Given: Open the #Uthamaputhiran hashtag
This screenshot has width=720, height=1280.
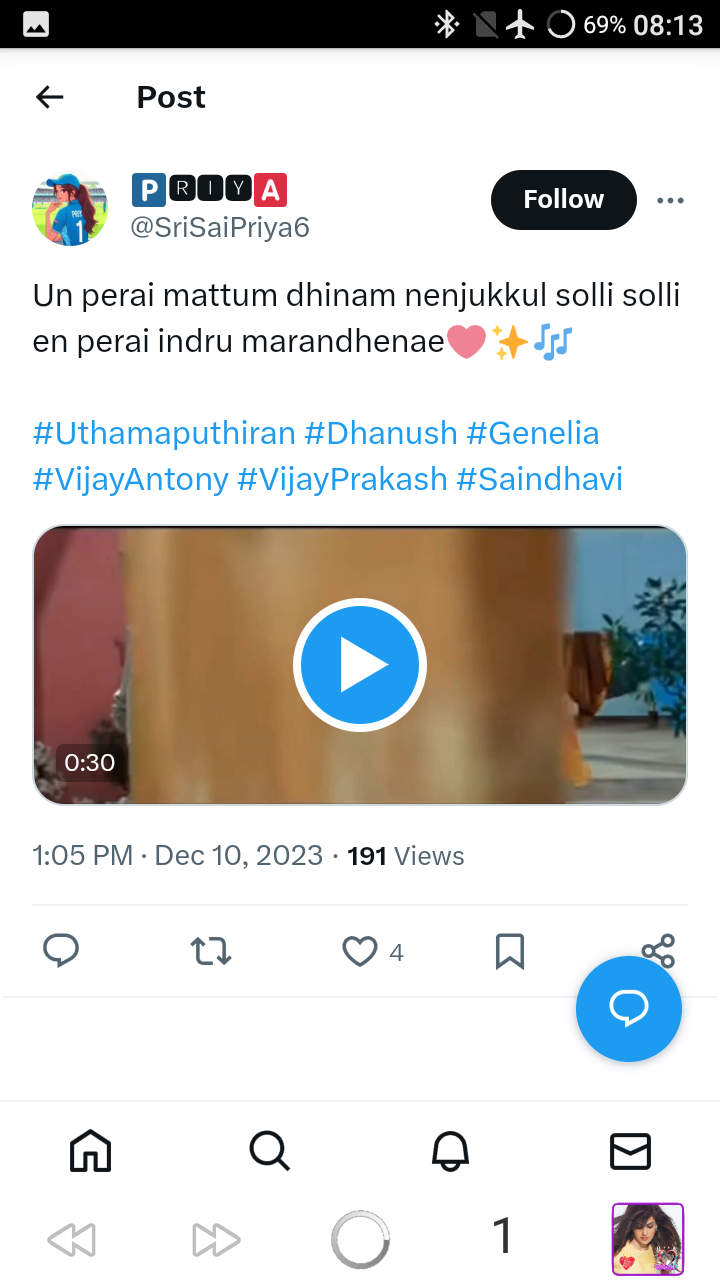Looking at the screenshot, I should click(x=164, y=434).
